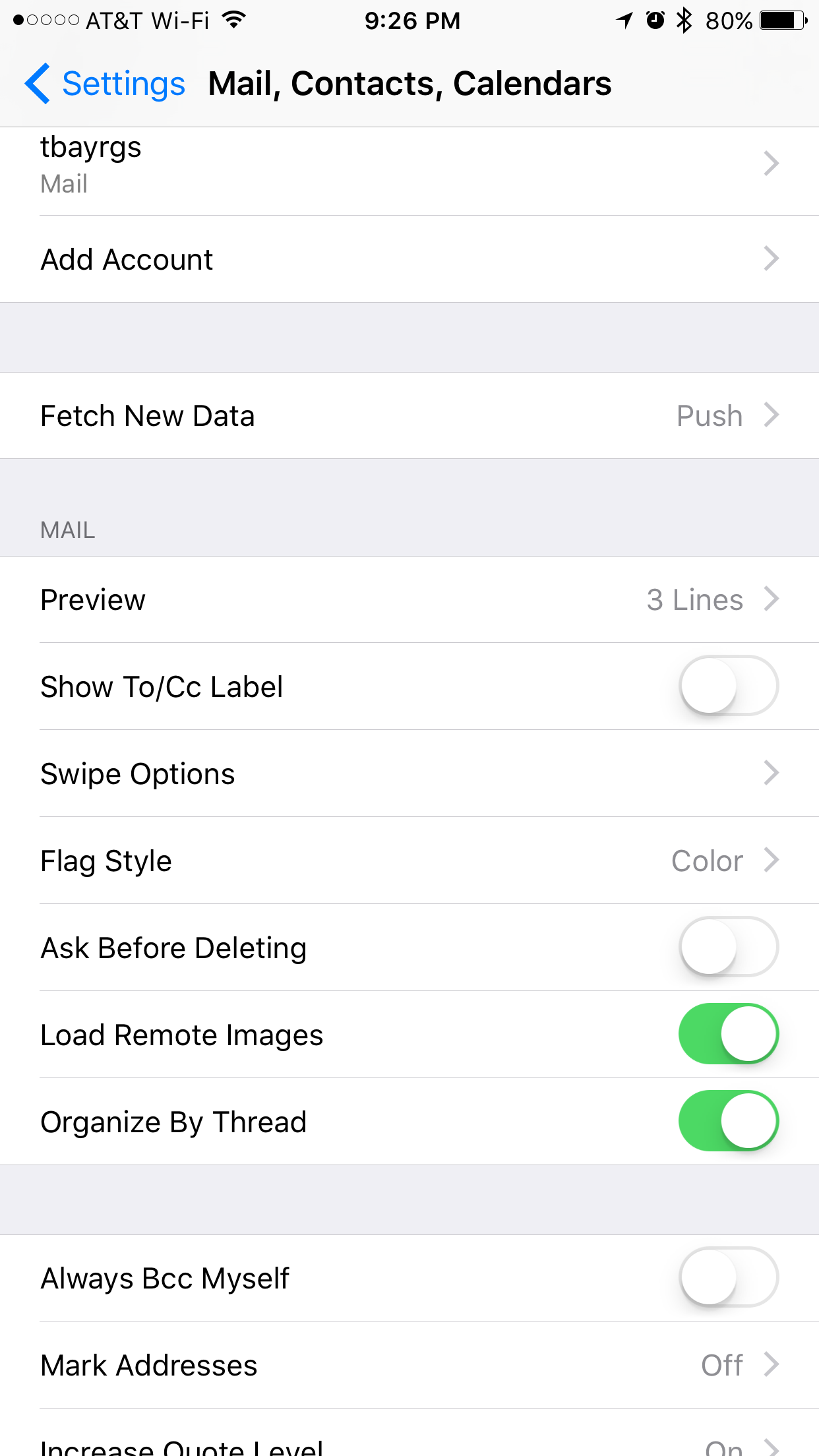The height and width of the screenshot is (1456, 819).
Task: Go back to Settings
Action: pyautogui.click(x=106, y=84)
